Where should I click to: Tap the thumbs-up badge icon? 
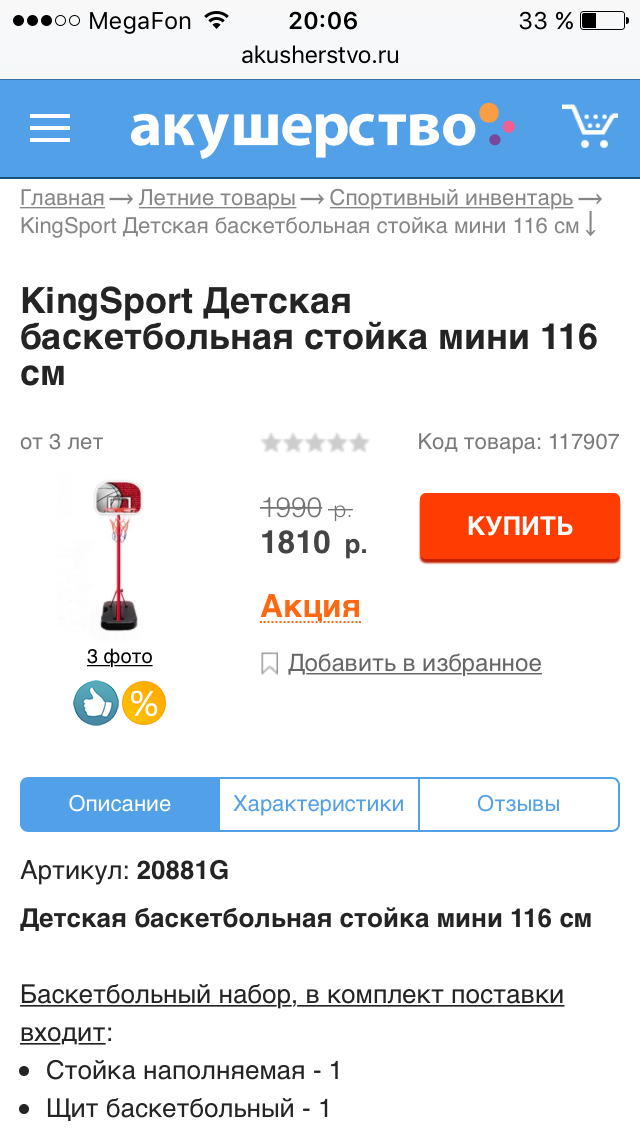coord(96,703)
